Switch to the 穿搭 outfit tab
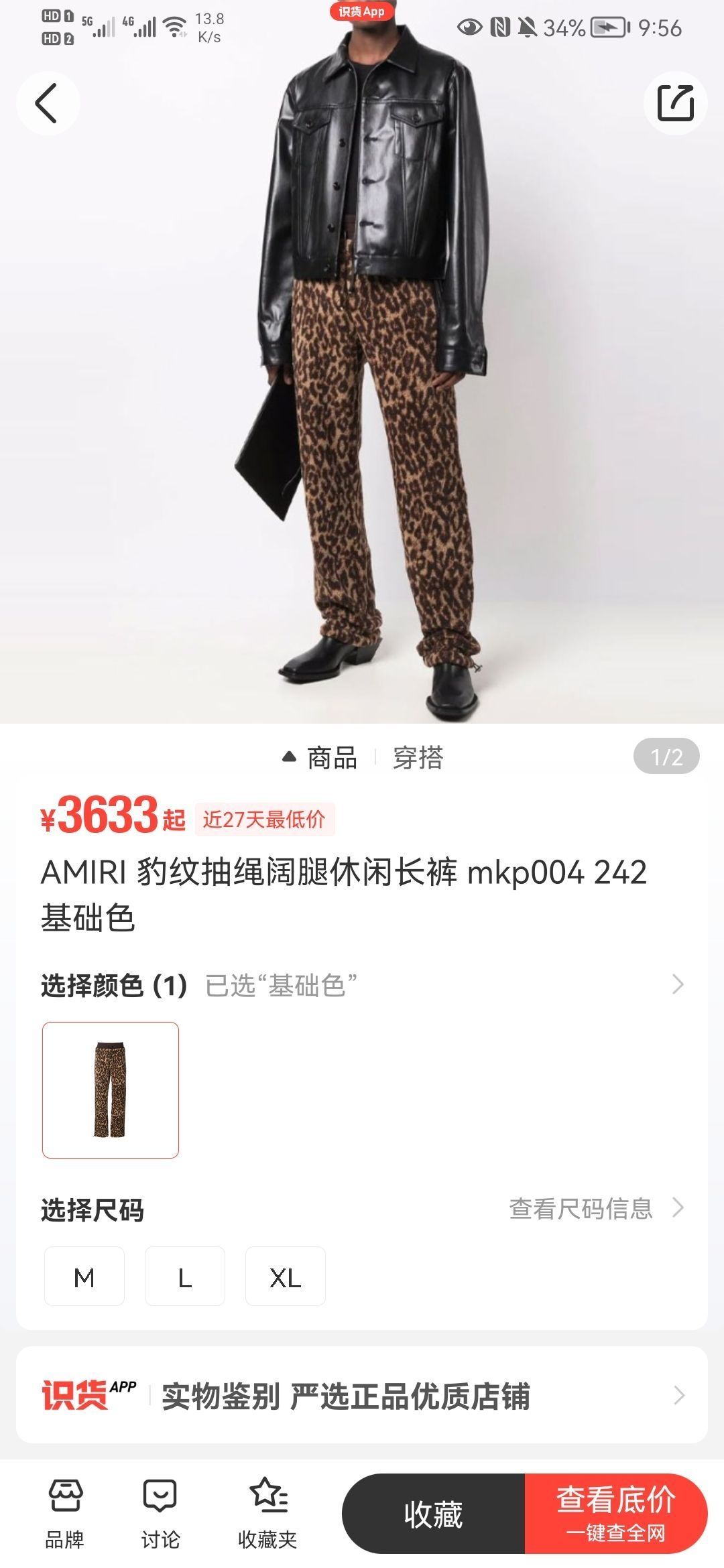Image resolution: width=724 pixels, height=1568 pixels. pos(418,758)
